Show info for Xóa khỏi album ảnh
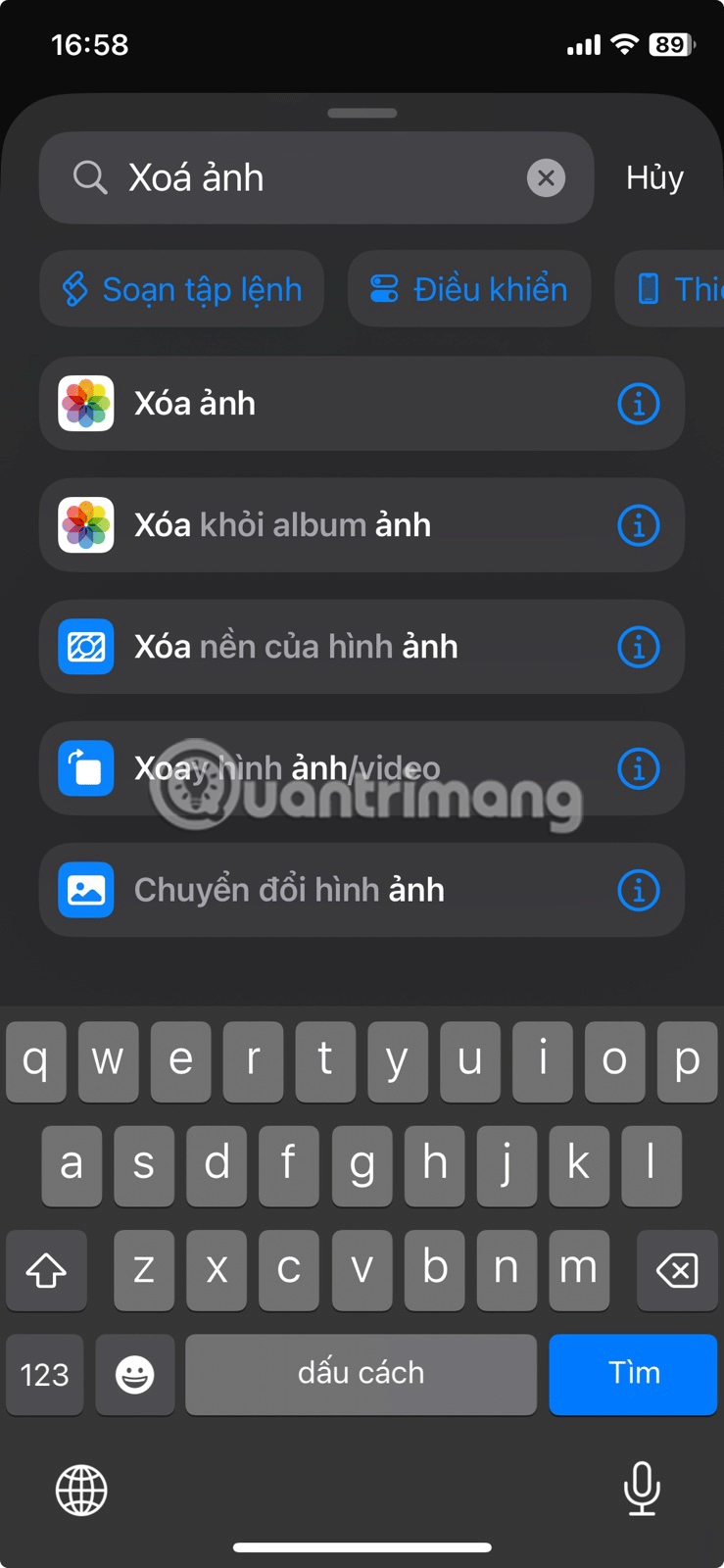Screen dimensions: 724x1568 point(639,525)
